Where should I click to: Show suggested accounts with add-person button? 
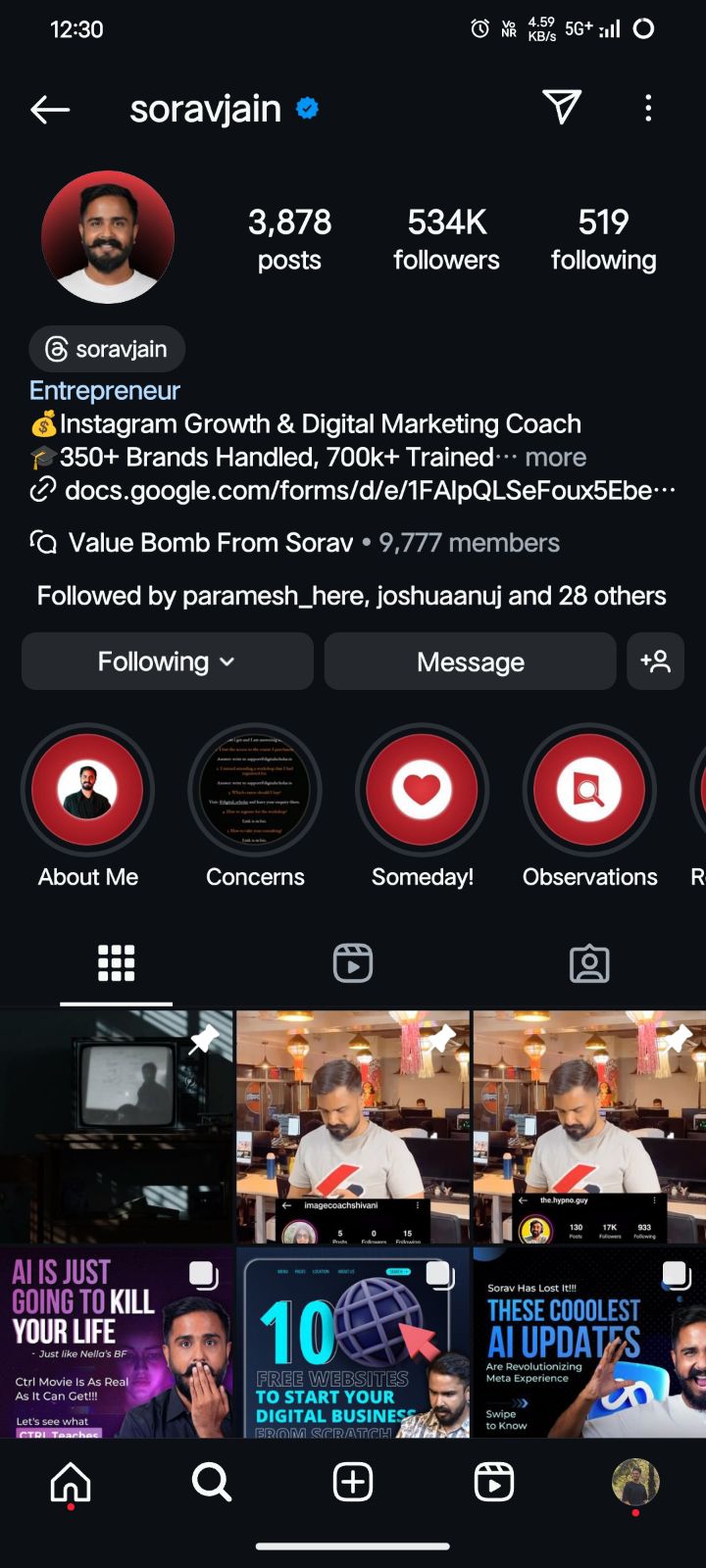(655, 661)
